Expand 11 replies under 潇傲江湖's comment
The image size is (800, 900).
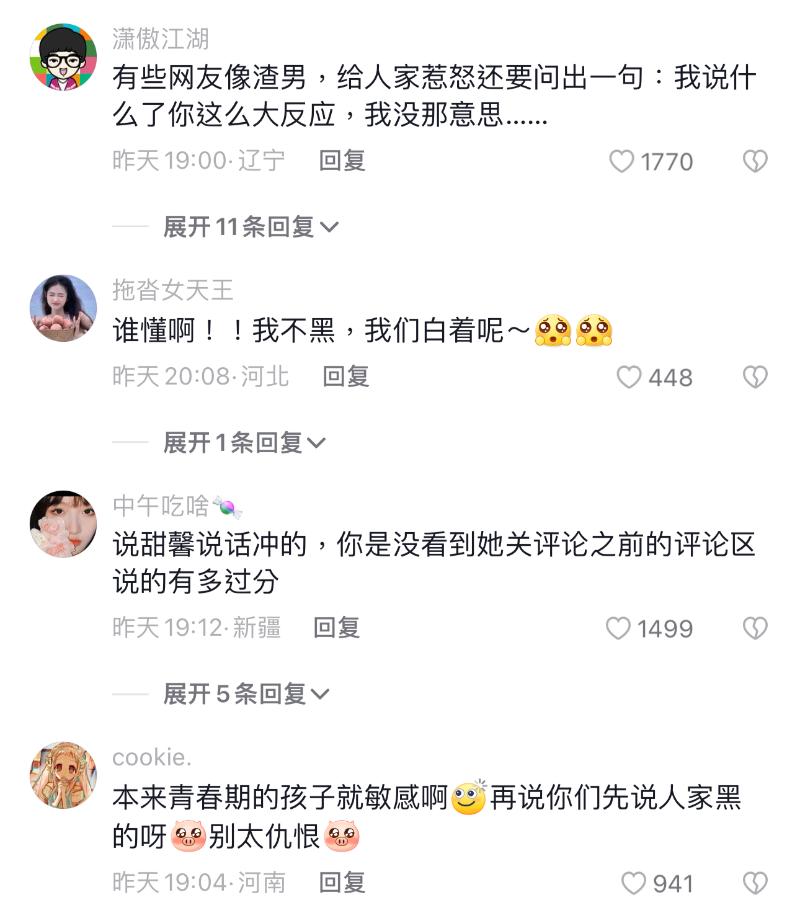pyautogui.click(x=251, y=227)
